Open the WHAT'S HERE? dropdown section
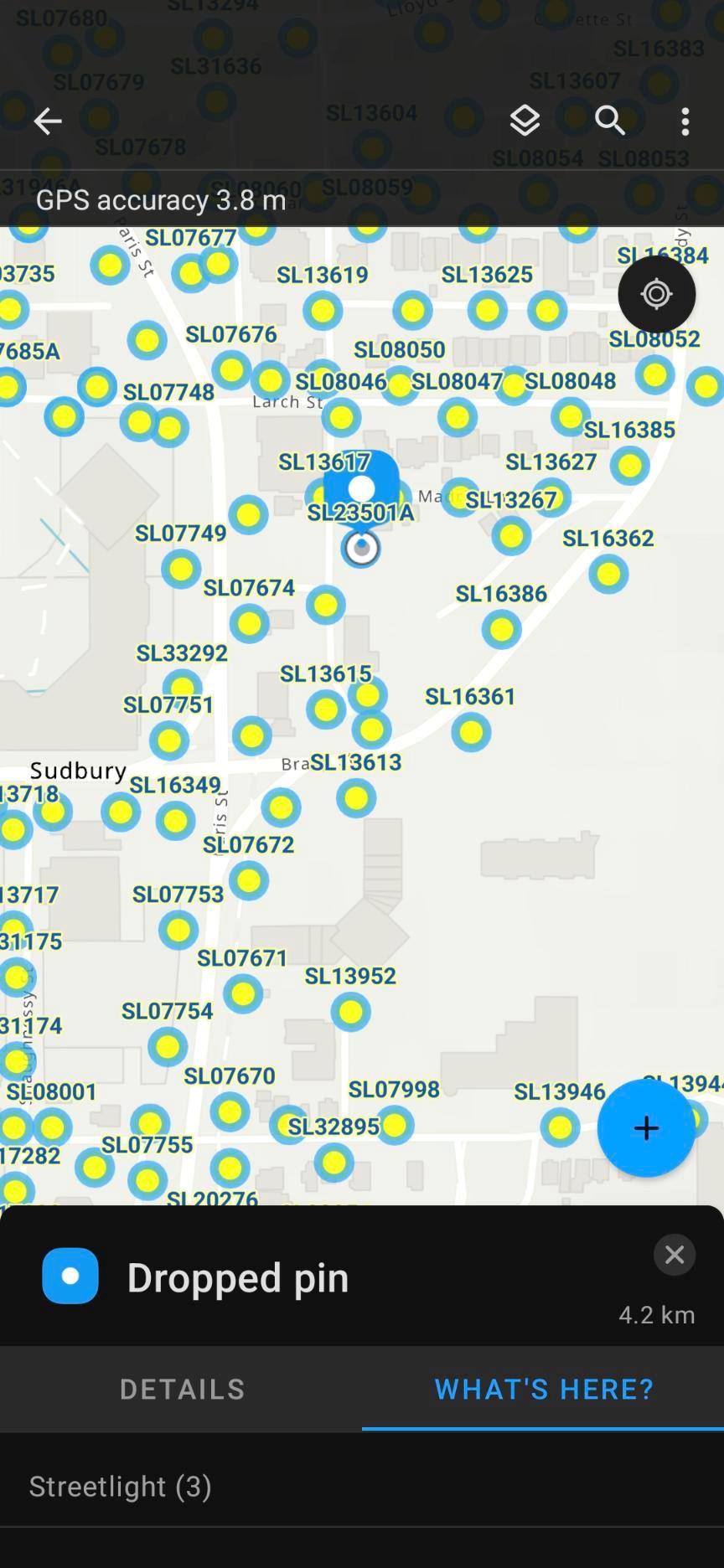The image size is (724, 1568). coord(543,1389)
